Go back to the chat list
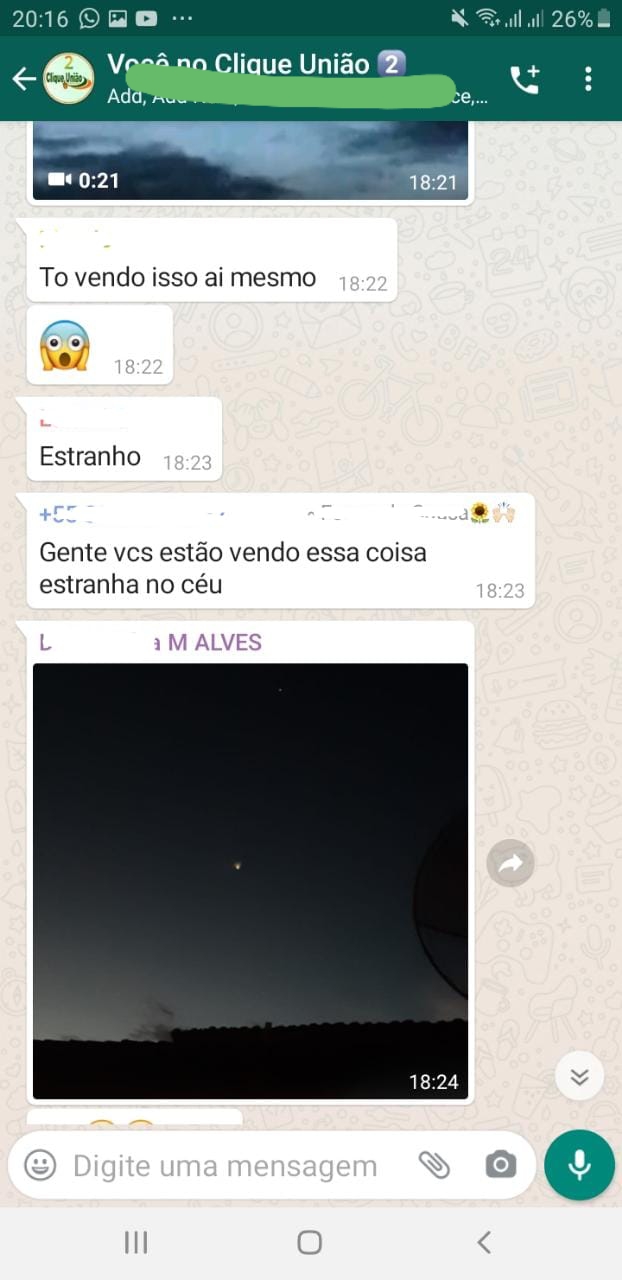Image resolution: width=622 pixels, height=1280 pixels. (x=24, y=79)
